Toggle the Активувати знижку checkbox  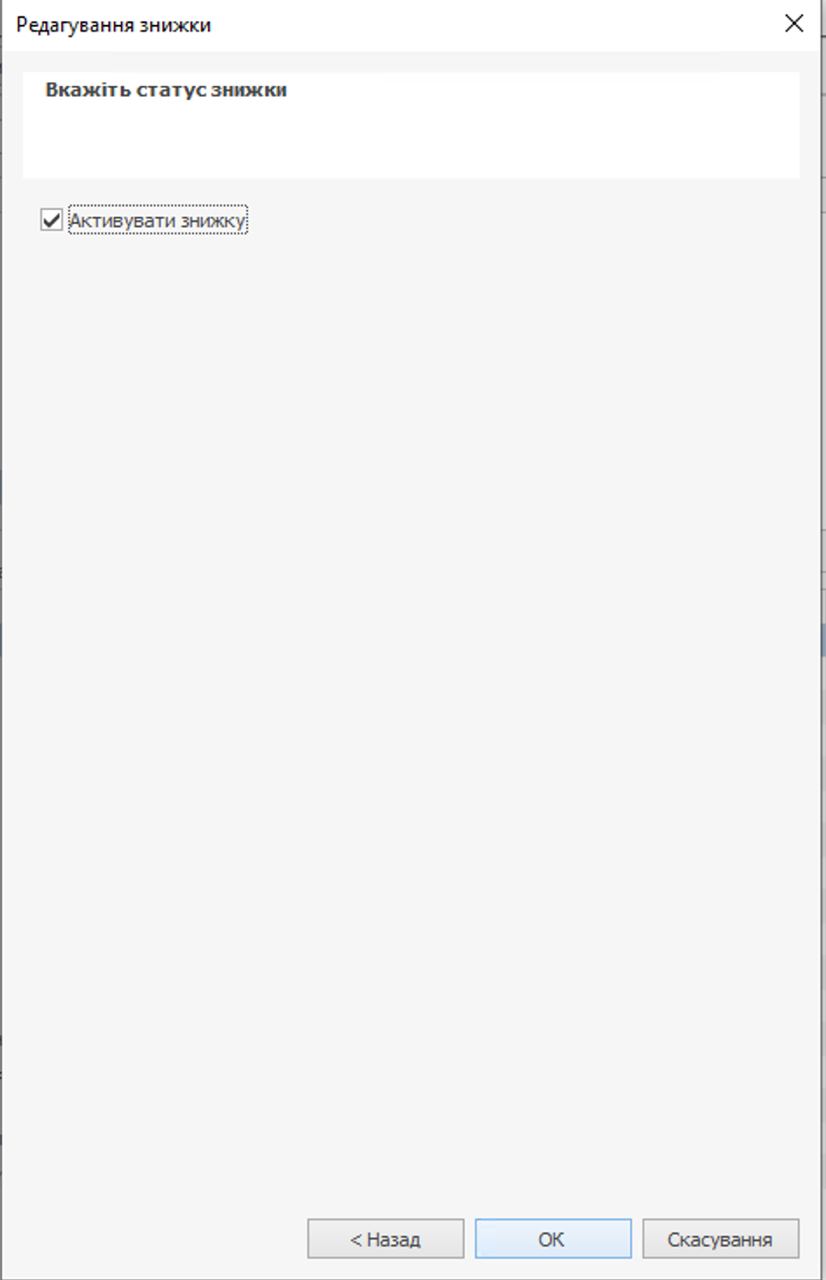[x=51, y=220]
